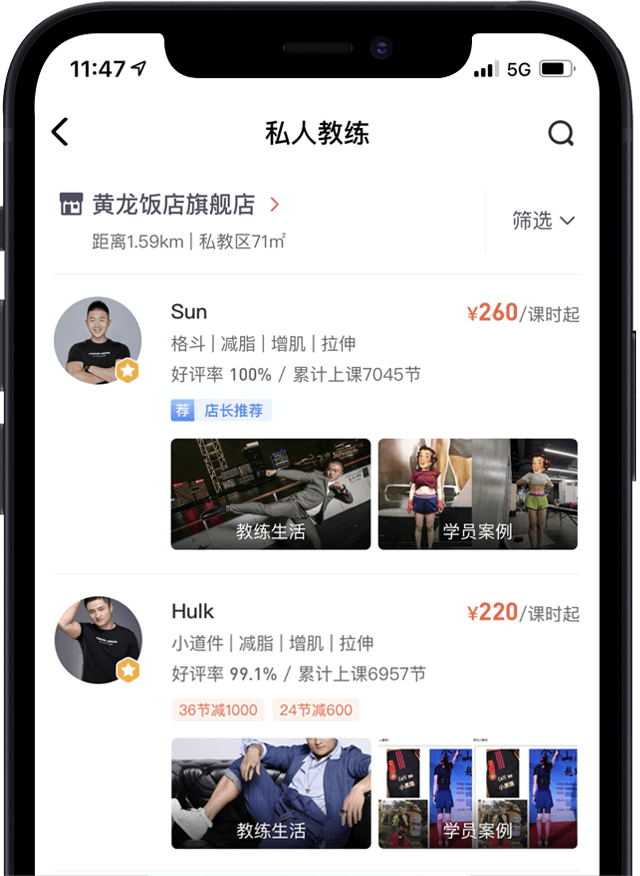View Sun's 学员案例 photos
This screenshot has height=876, width=640.
(x=478, y=494)
